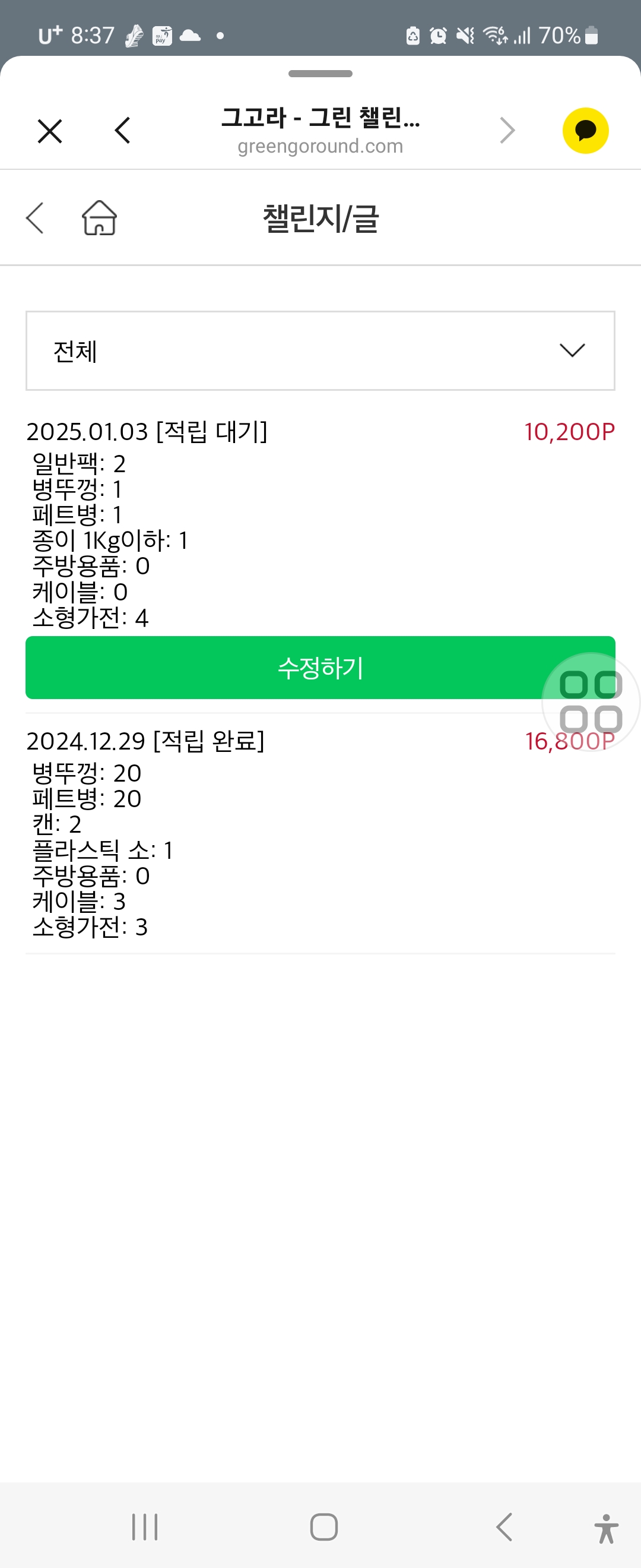641x1568 pixels.
Task: Expand the 전체 filter dropdown
Action: pos(320,350)
